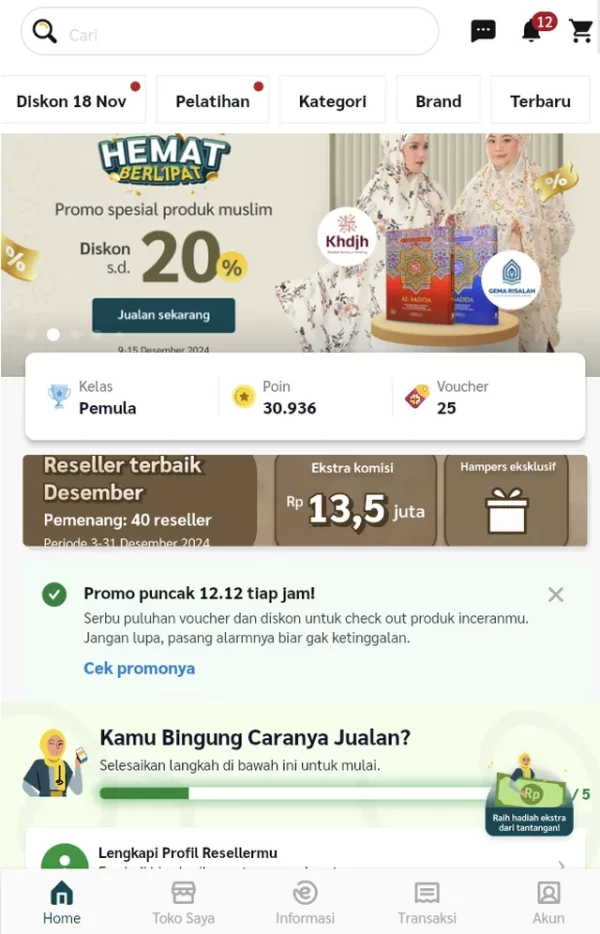This screenshot has width=600, height=934.
Task: Show the Terbaru products chip
Action: pyautogui.click(x=540, y=101)
